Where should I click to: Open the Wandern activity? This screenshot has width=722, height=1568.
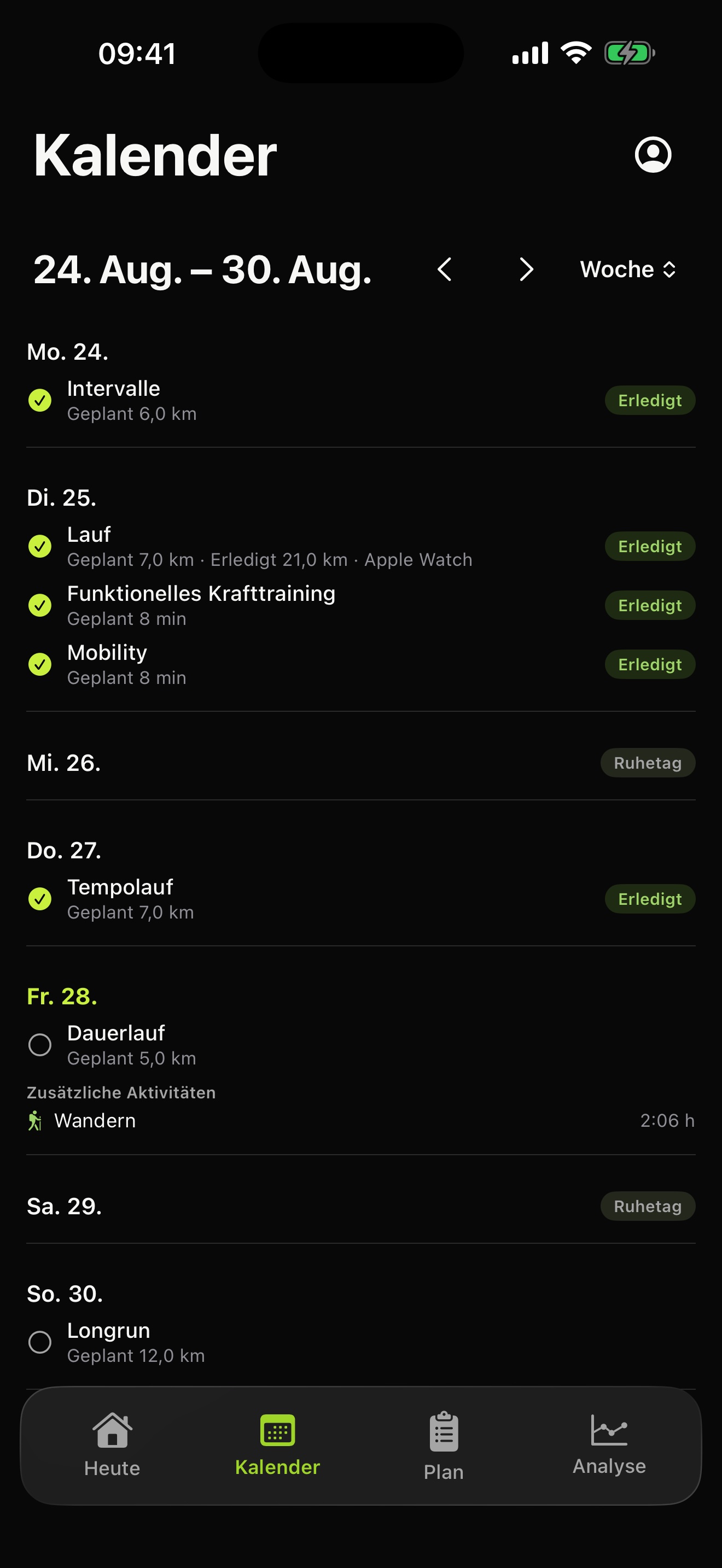pos(361,1121)
